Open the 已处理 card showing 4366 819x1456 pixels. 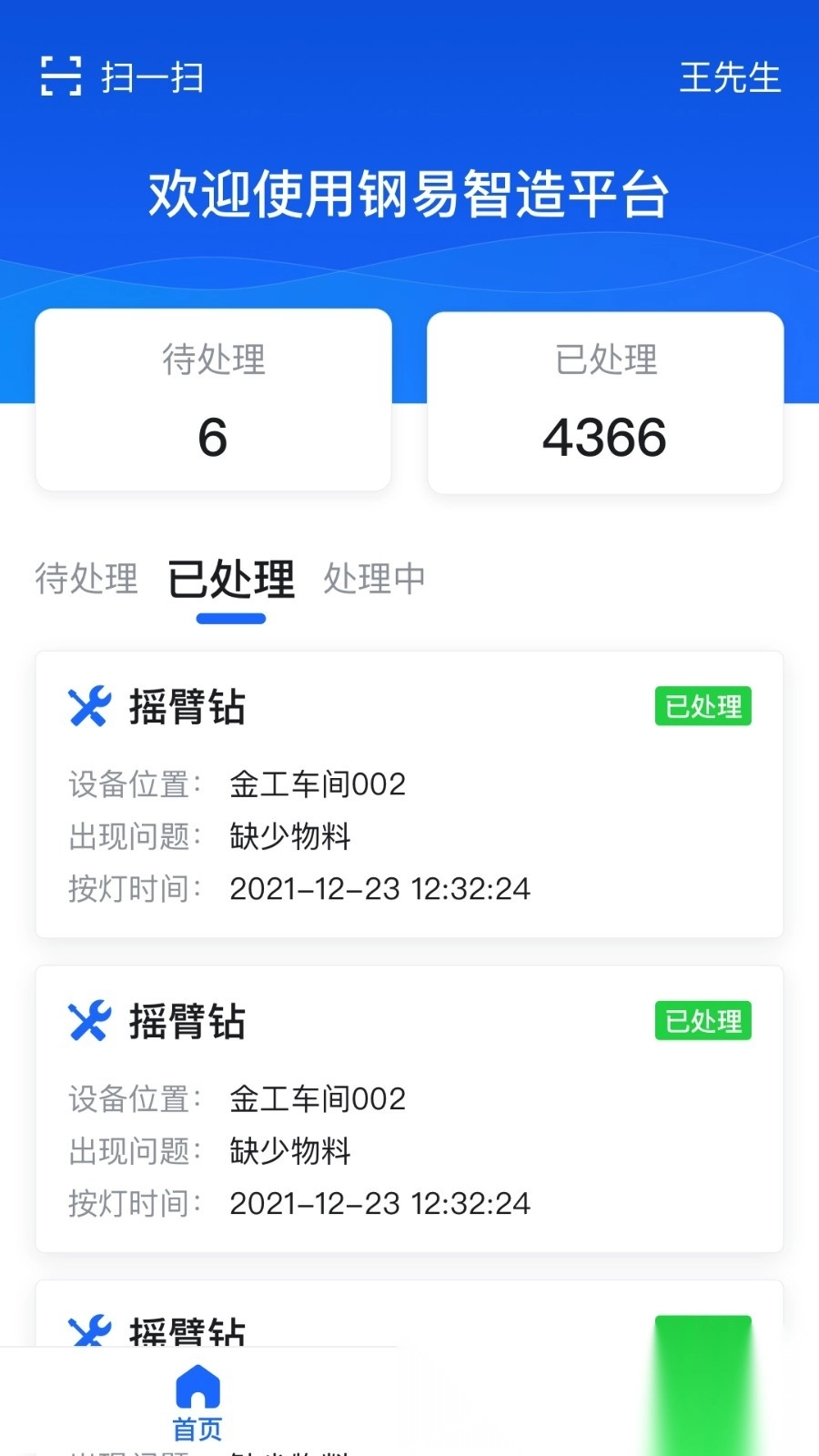605,401
